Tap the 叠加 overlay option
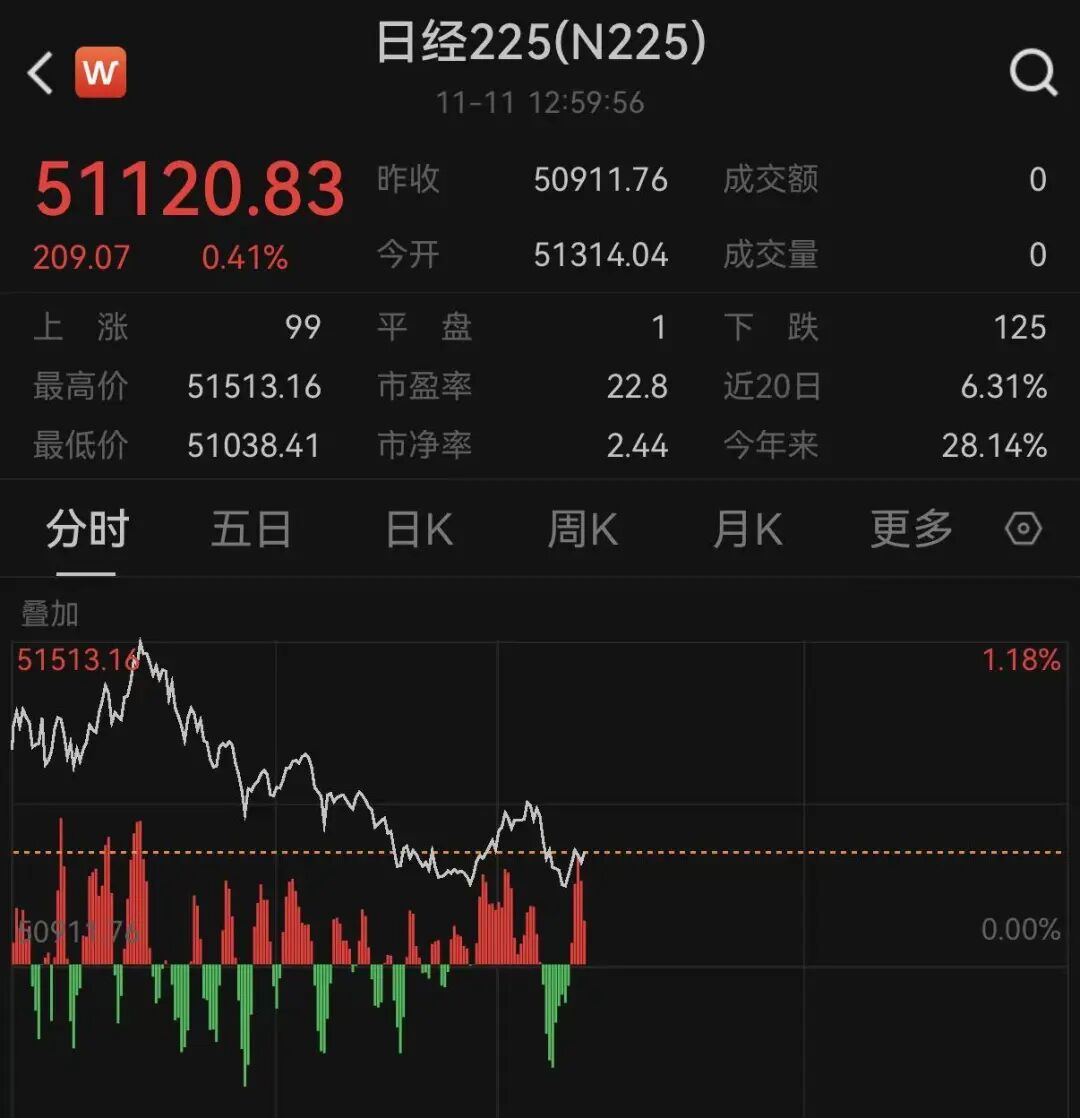The image size is (1080, 1118). tap(50, 614)
